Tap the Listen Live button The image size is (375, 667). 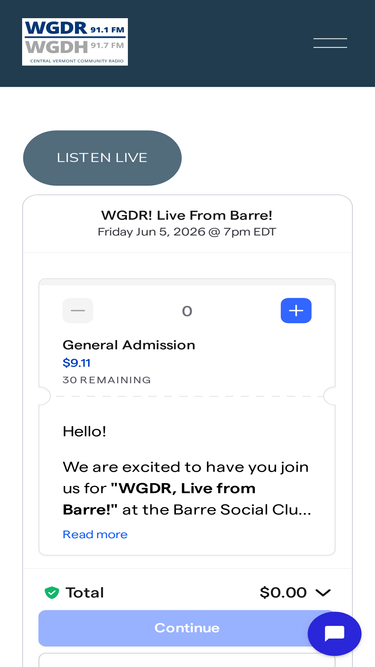coord(102,158)
